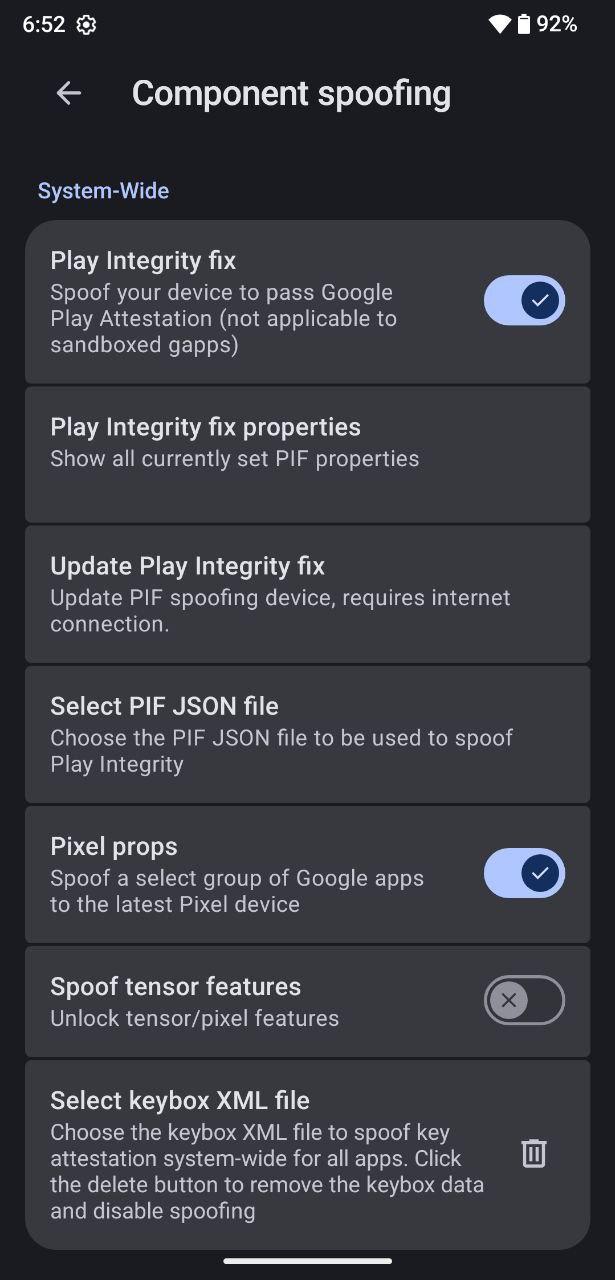615x1280 pixels.
Task: Turn off the Pixel props switch
Action: coord(524,874)
